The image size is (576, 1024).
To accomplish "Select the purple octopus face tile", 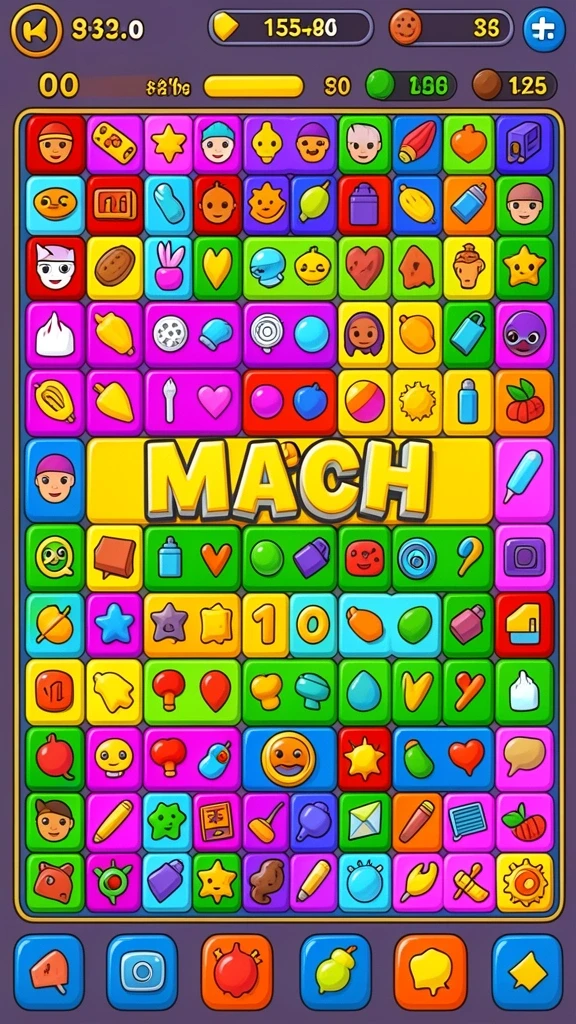I will (524, 334).
